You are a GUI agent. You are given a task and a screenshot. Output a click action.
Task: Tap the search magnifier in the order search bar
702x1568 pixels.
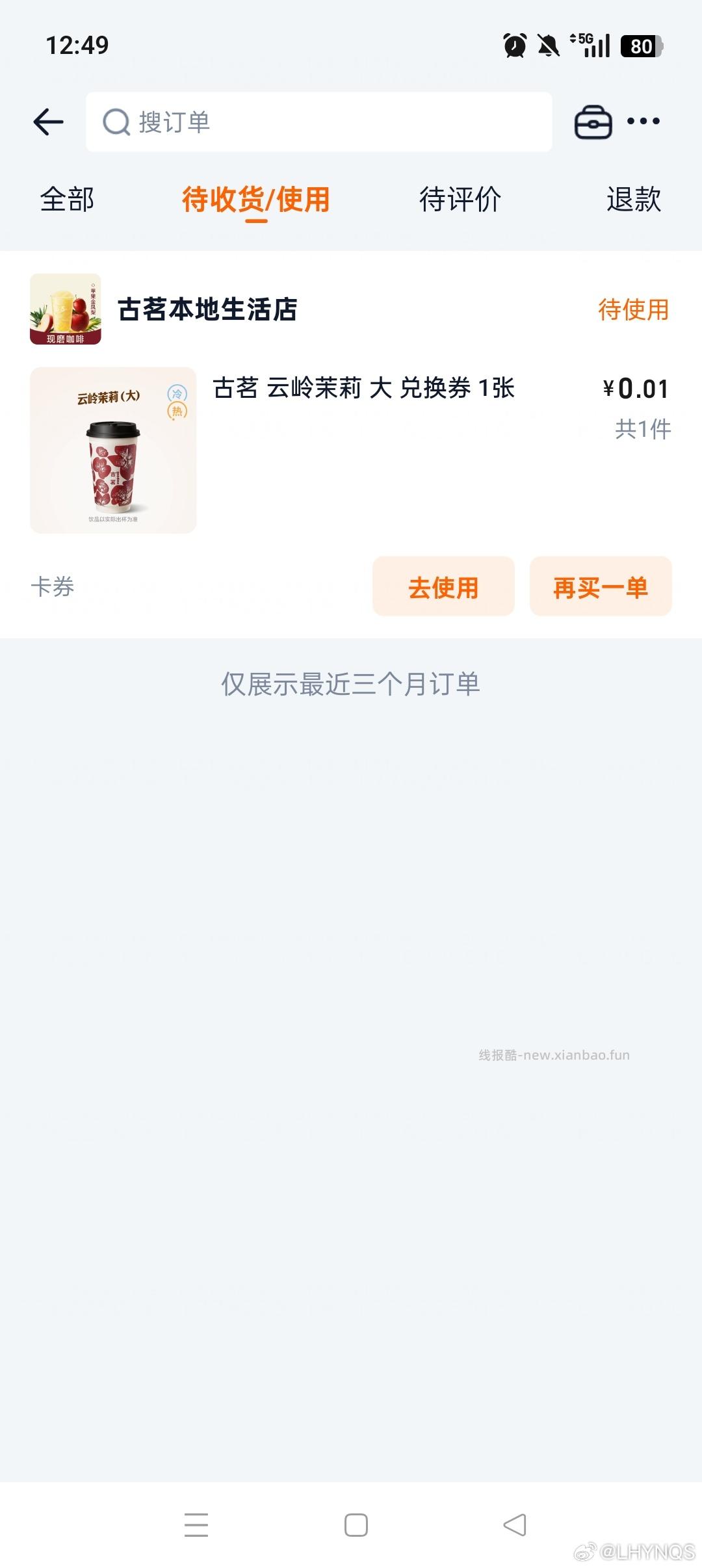tap(117, 121)
